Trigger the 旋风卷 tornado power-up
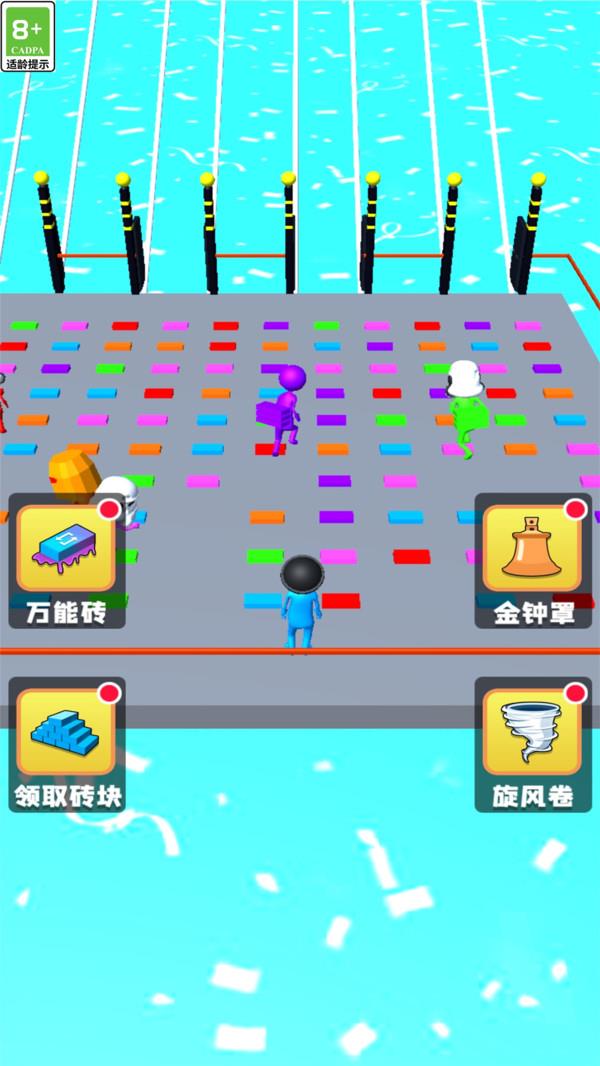The width and height of the screenshot is (600, 1066). pos(532,745)
